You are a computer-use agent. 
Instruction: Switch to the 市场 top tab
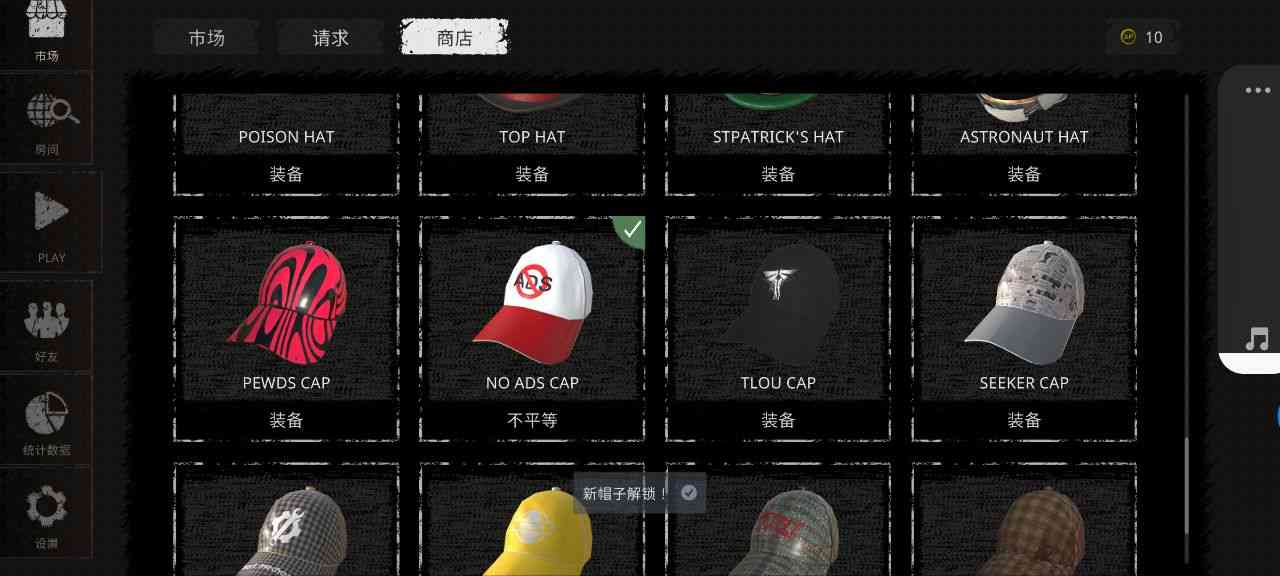coord(206,38)
